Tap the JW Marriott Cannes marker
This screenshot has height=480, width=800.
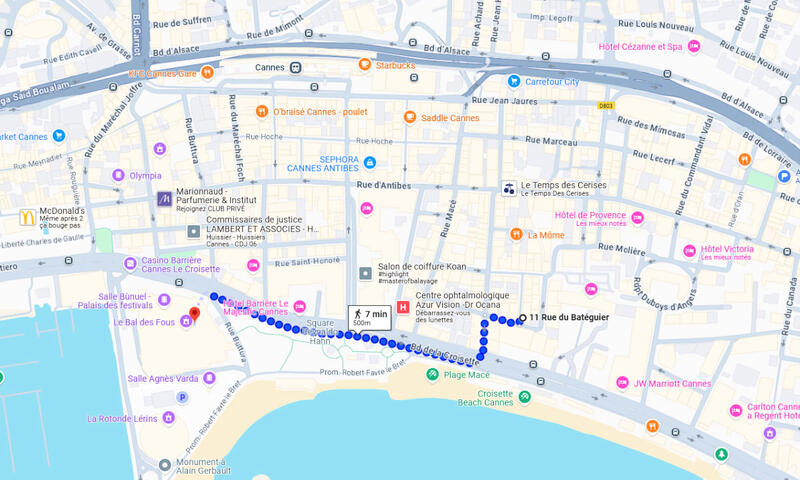click(x=622, y=383)
